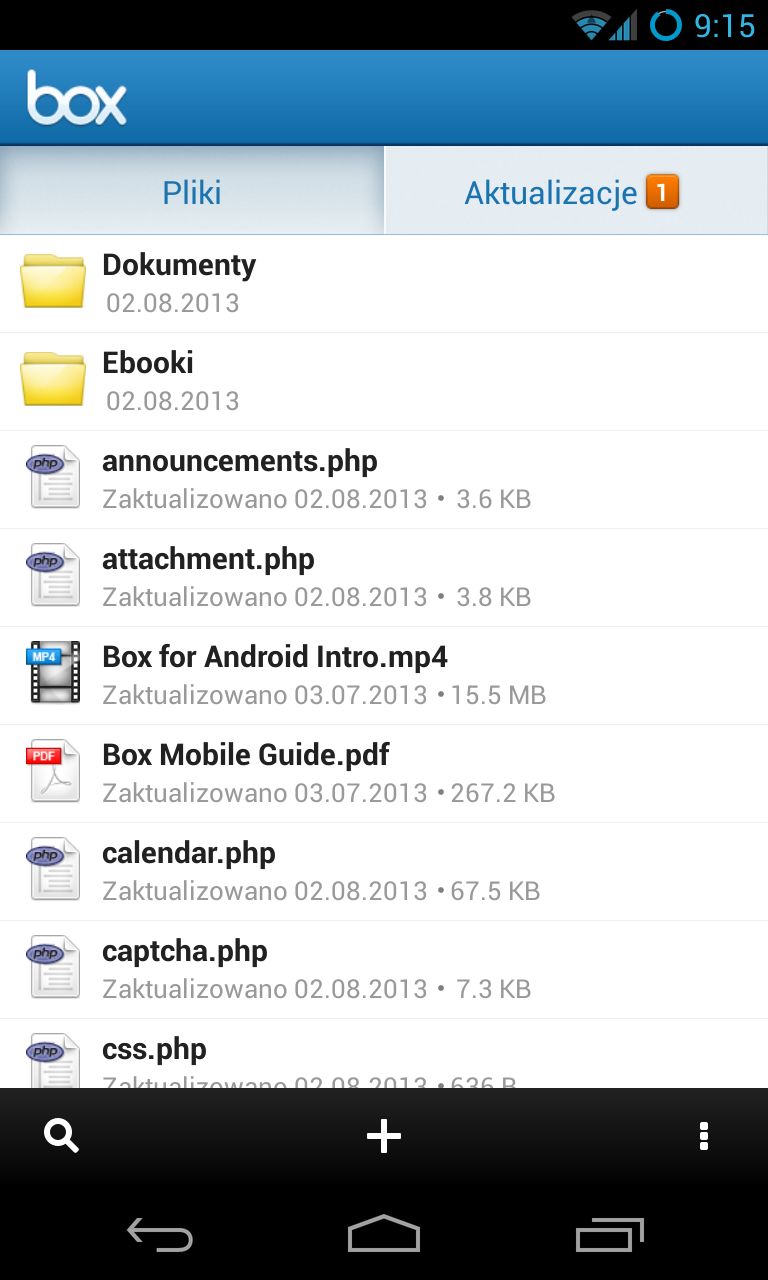Open the Dokumenty folder
Screen dimensions: 768x1280
384,284
